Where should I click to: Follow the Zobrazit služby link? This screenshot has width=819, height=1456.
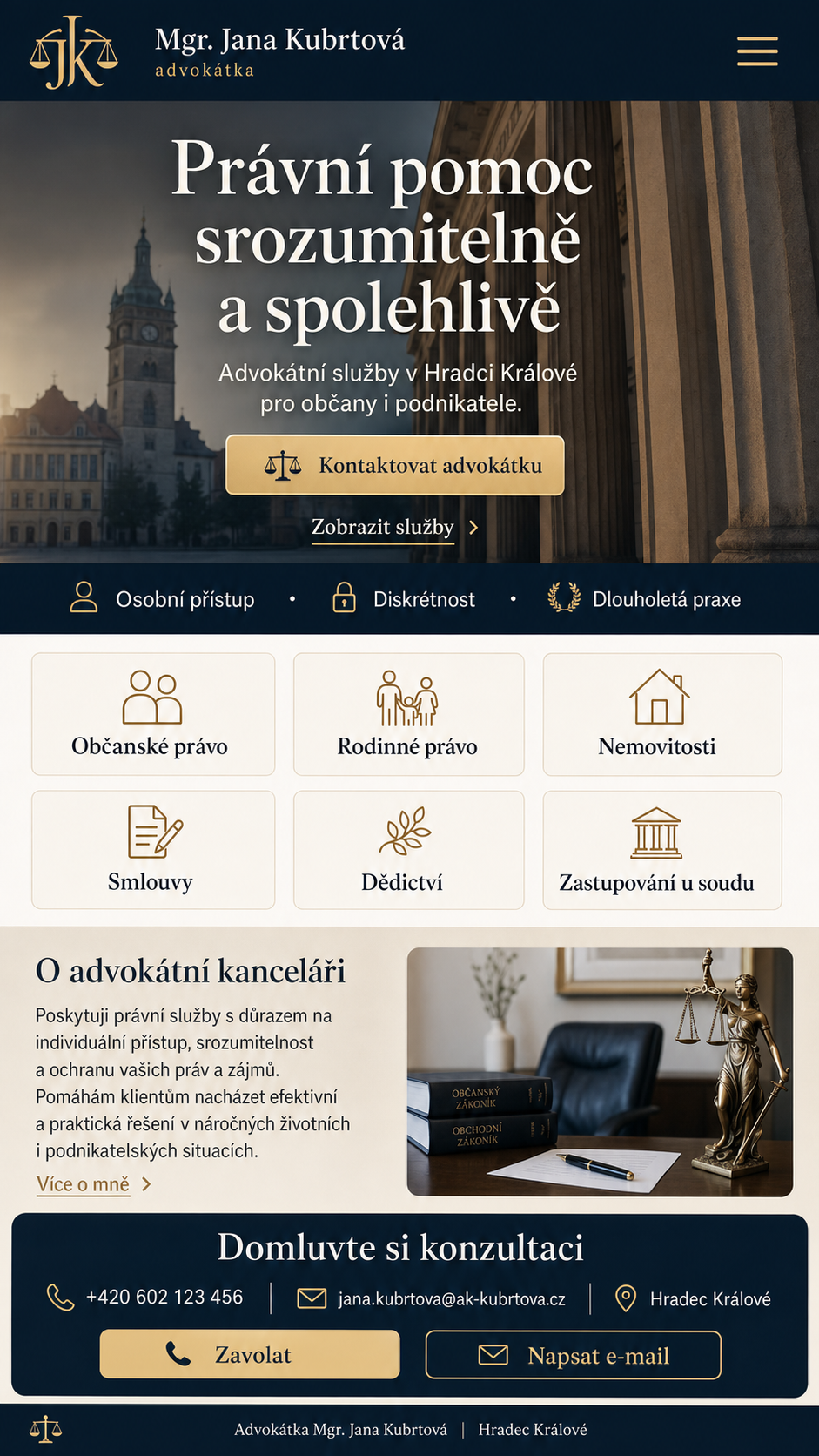(x=395, y=528)
